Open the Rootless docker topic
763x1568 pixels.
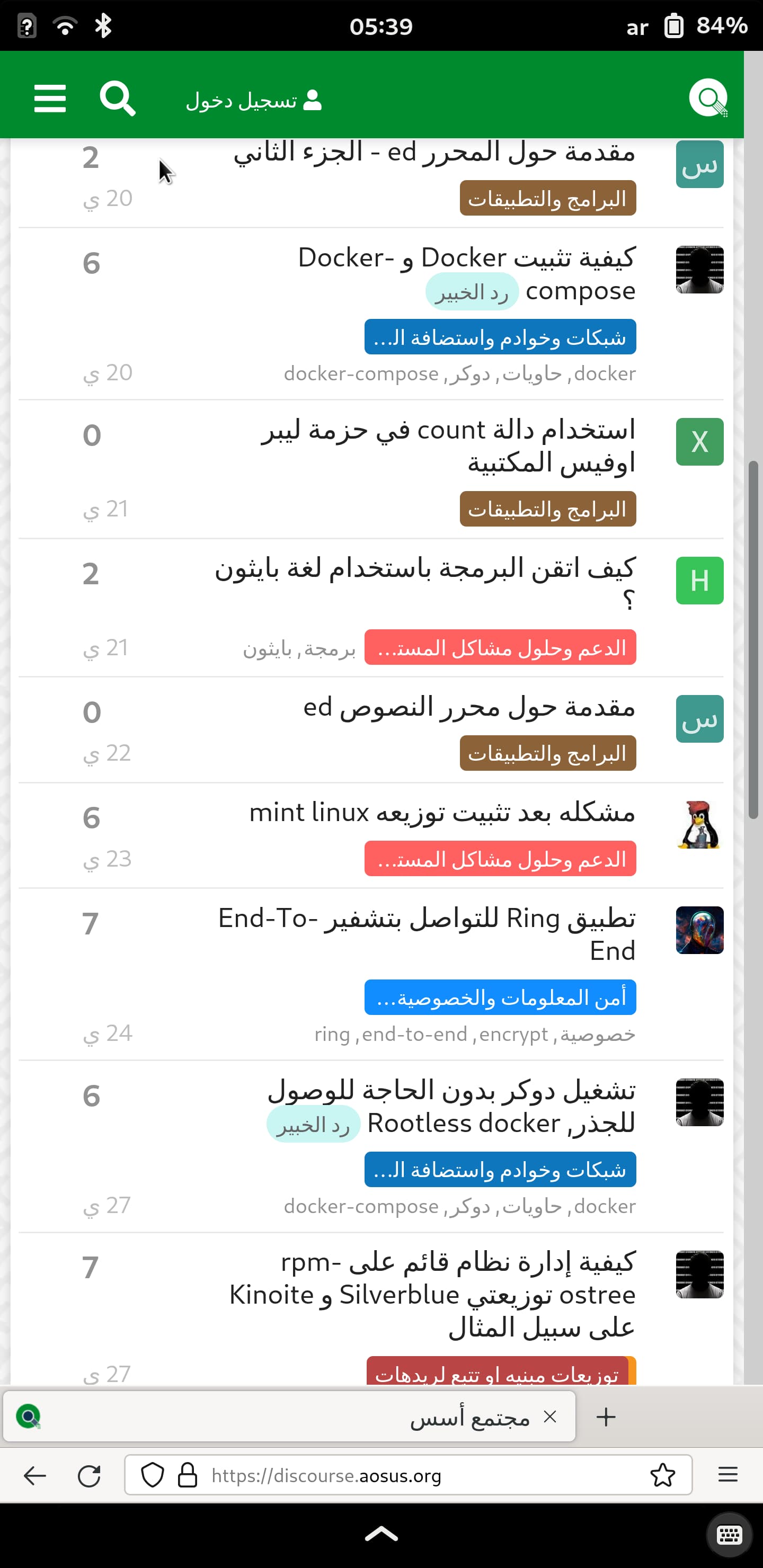[x=450, y=1091]
